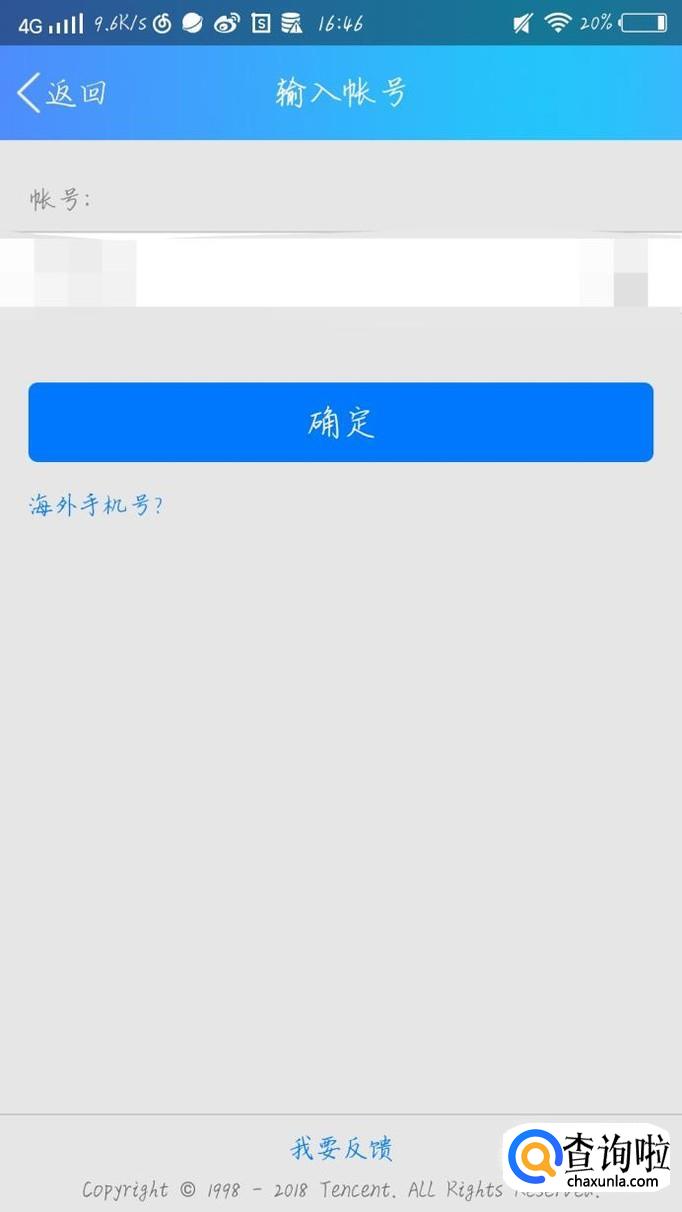The height and width of the screenshot is (1212, 682).
Task: Open the 海外手机号? link
Action: coord(96,505)
